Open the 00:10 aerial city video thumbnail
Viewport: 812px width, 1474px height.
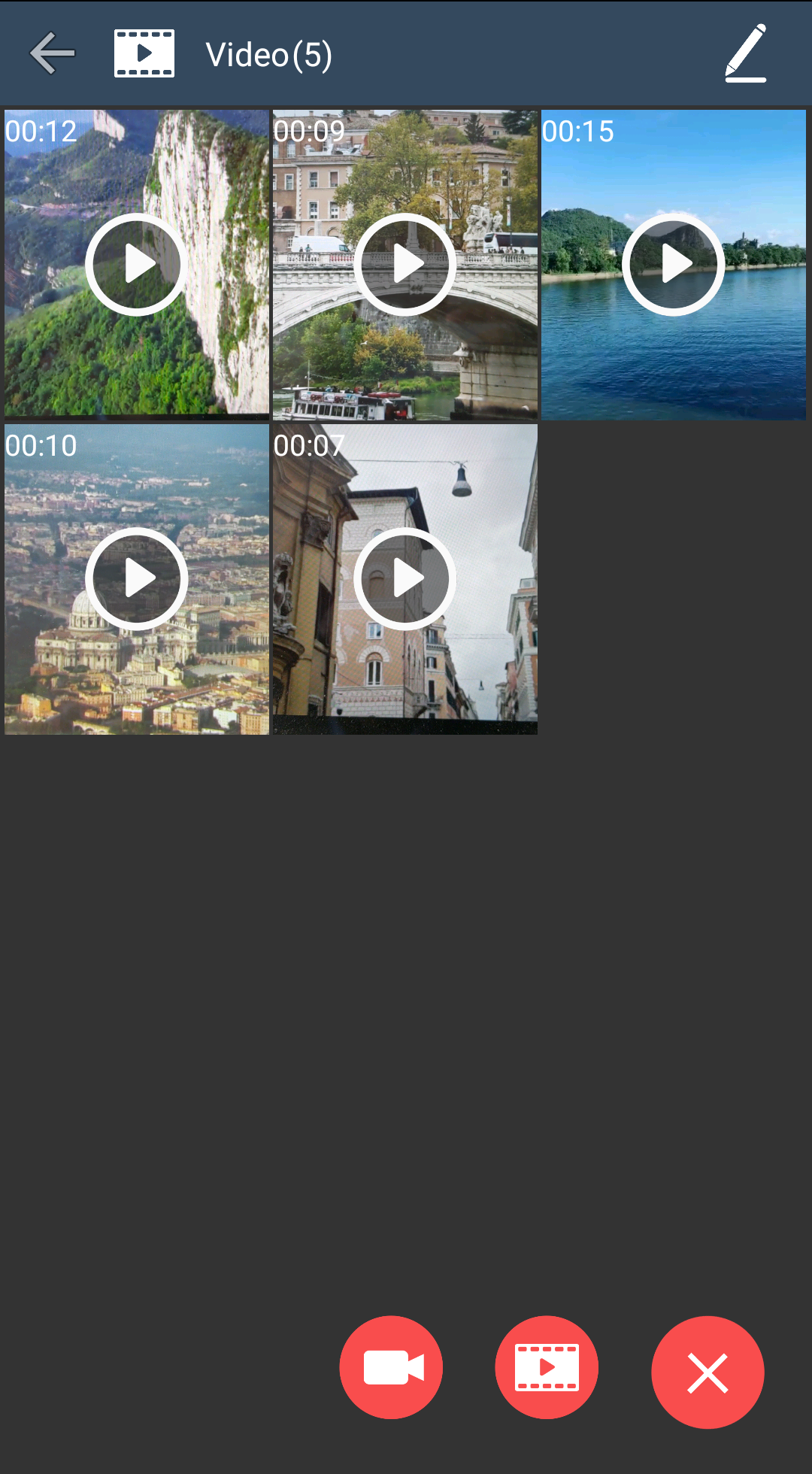pyautogui.click(x=137, y=579)
